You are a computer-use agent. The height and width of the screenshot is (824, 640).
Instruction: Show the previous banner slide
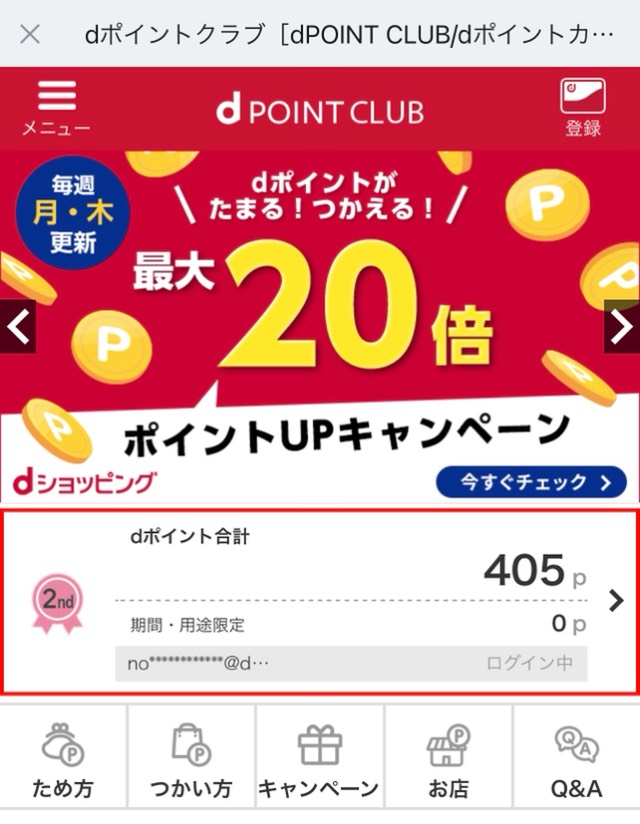click(x=18, y=326)
